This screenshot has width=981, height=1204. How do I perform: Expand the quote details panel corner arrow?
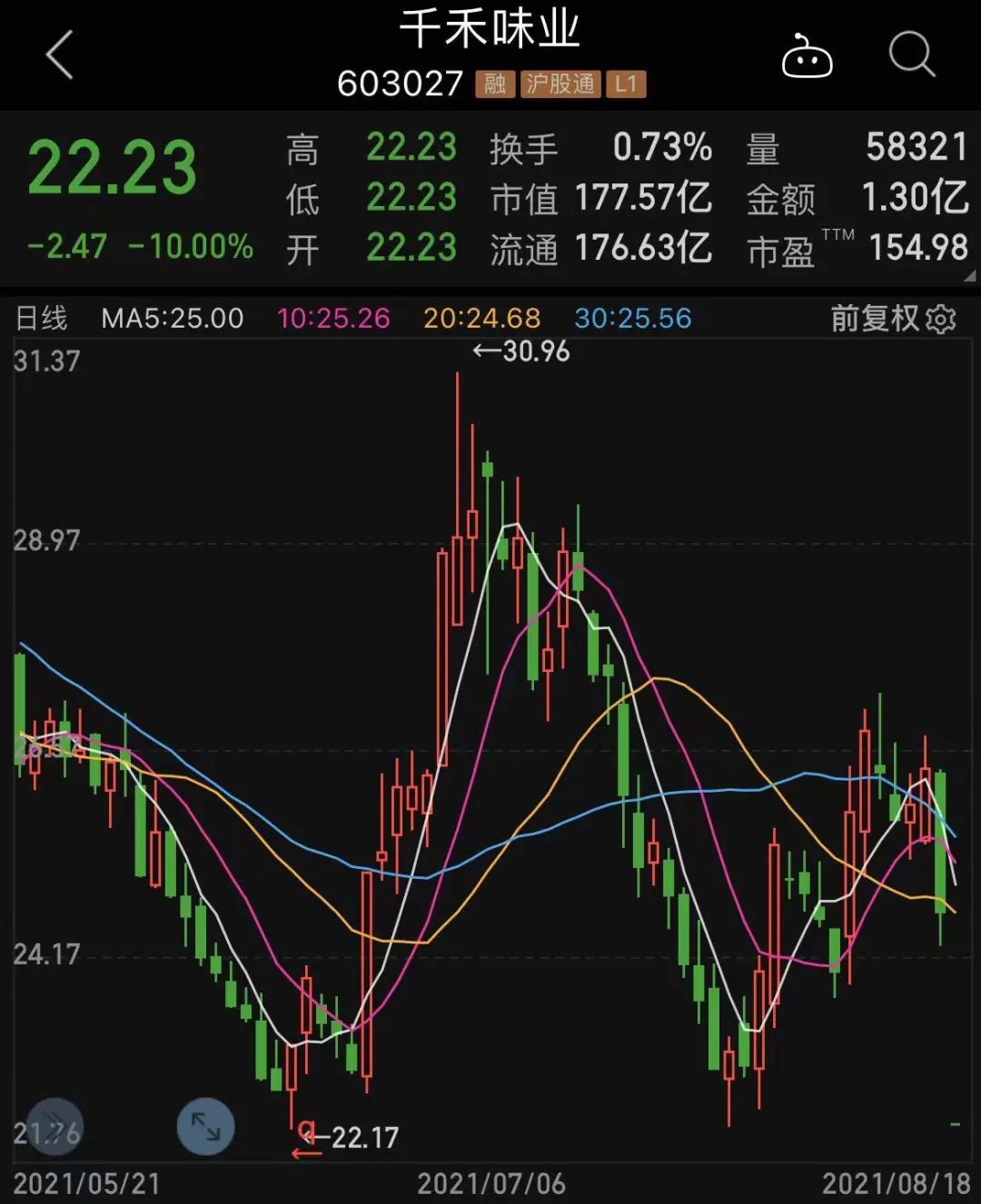[969, 276]
